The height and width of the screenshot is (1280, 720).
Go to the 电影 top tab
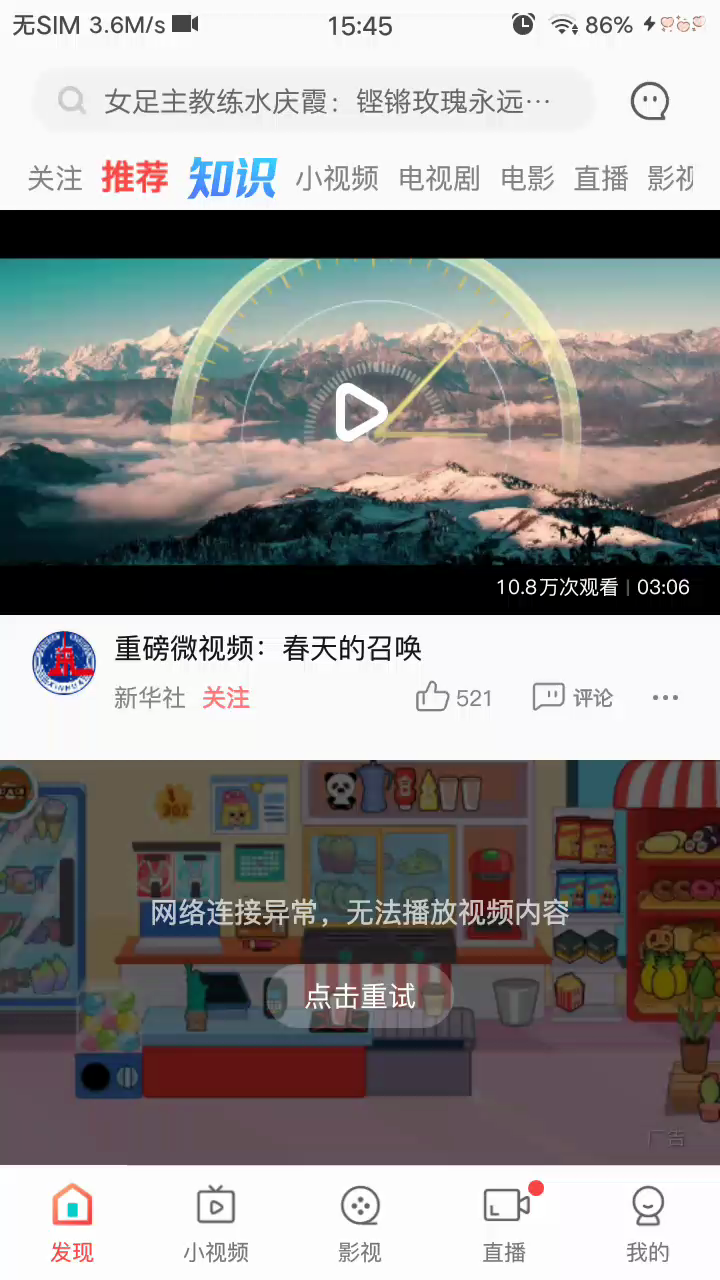pos(527,179)
